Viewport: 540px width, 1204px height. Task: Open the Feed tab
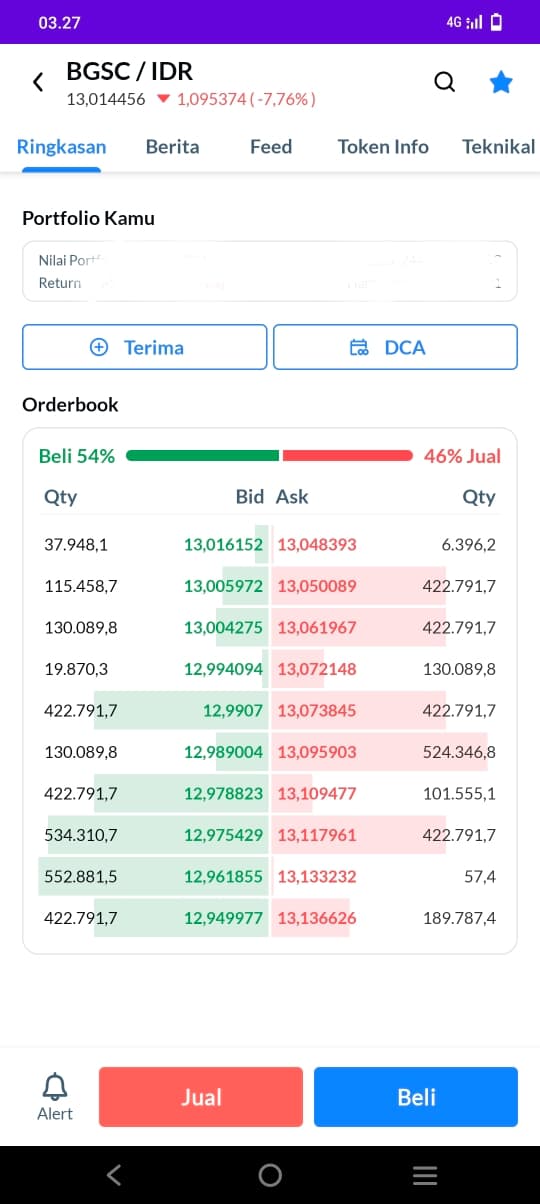pos(271,147)
